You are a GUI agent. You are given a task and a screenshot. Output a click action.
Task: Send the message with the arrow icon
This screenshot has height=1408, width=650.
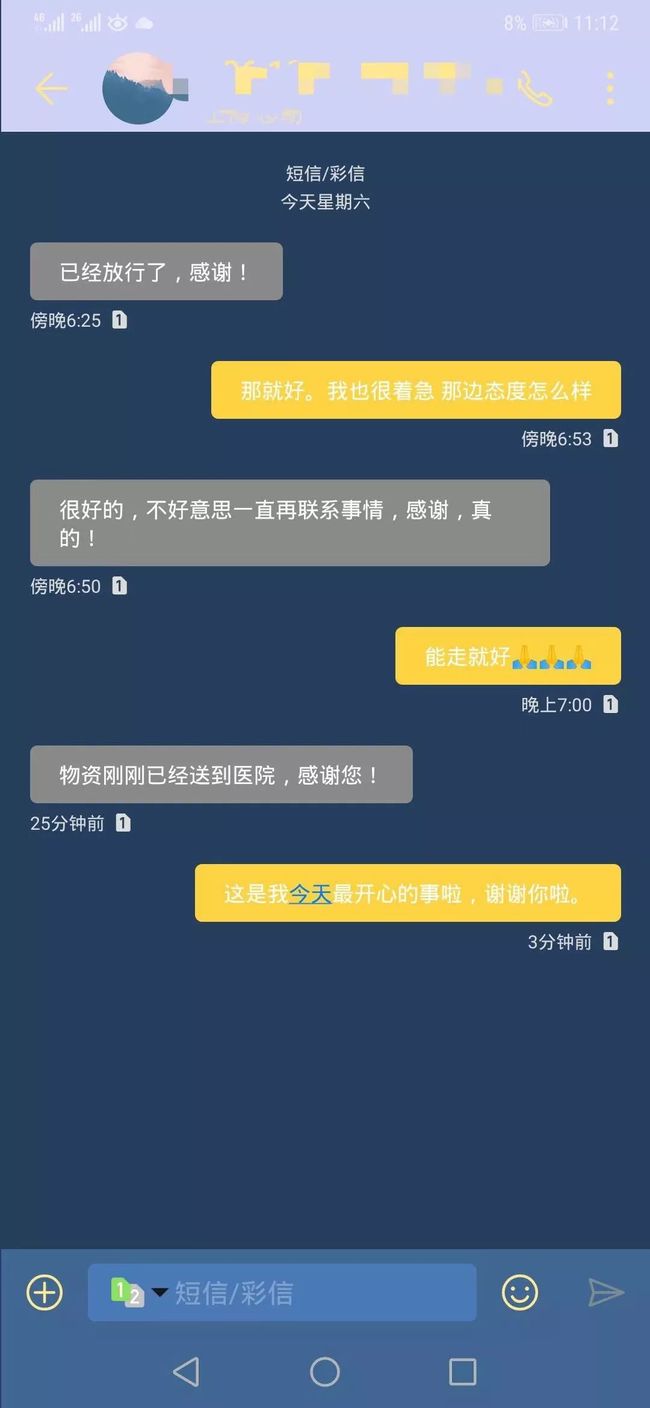click(x=606, y=1292)
